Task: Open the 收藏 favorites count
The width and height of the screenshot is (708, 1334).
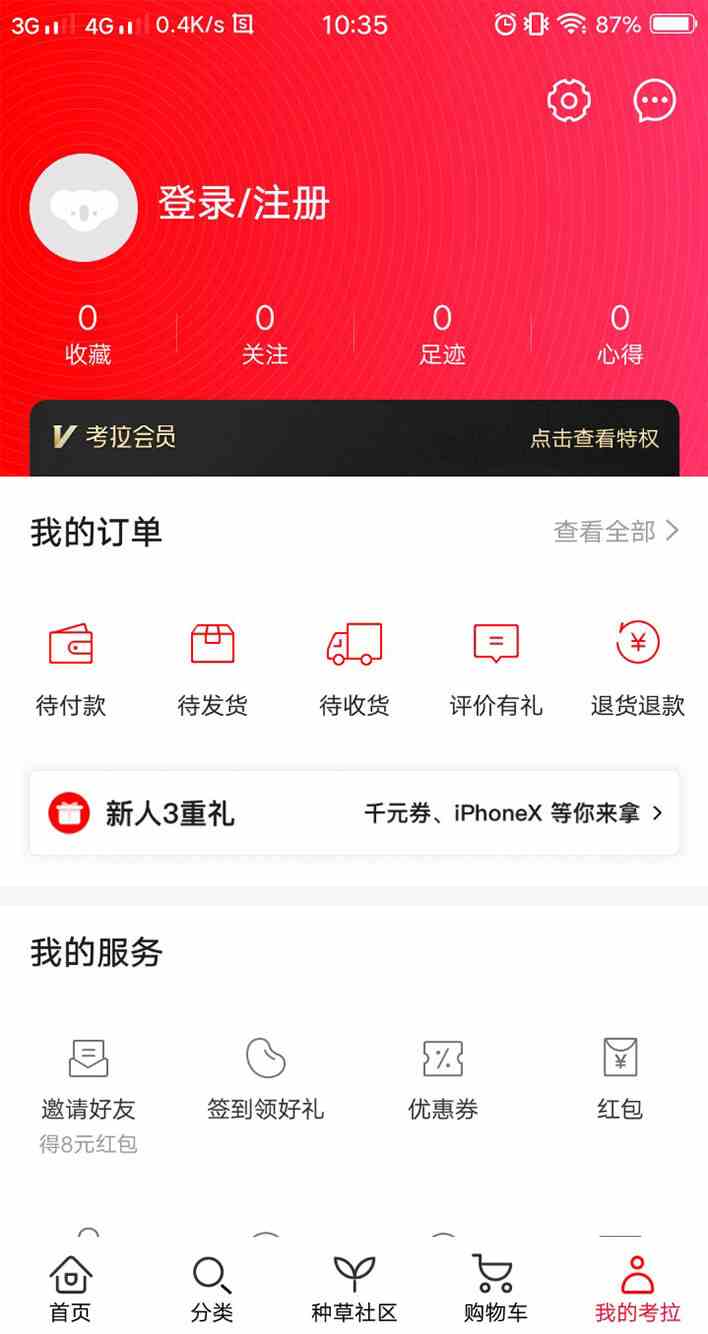Action: tap(88, 334)
